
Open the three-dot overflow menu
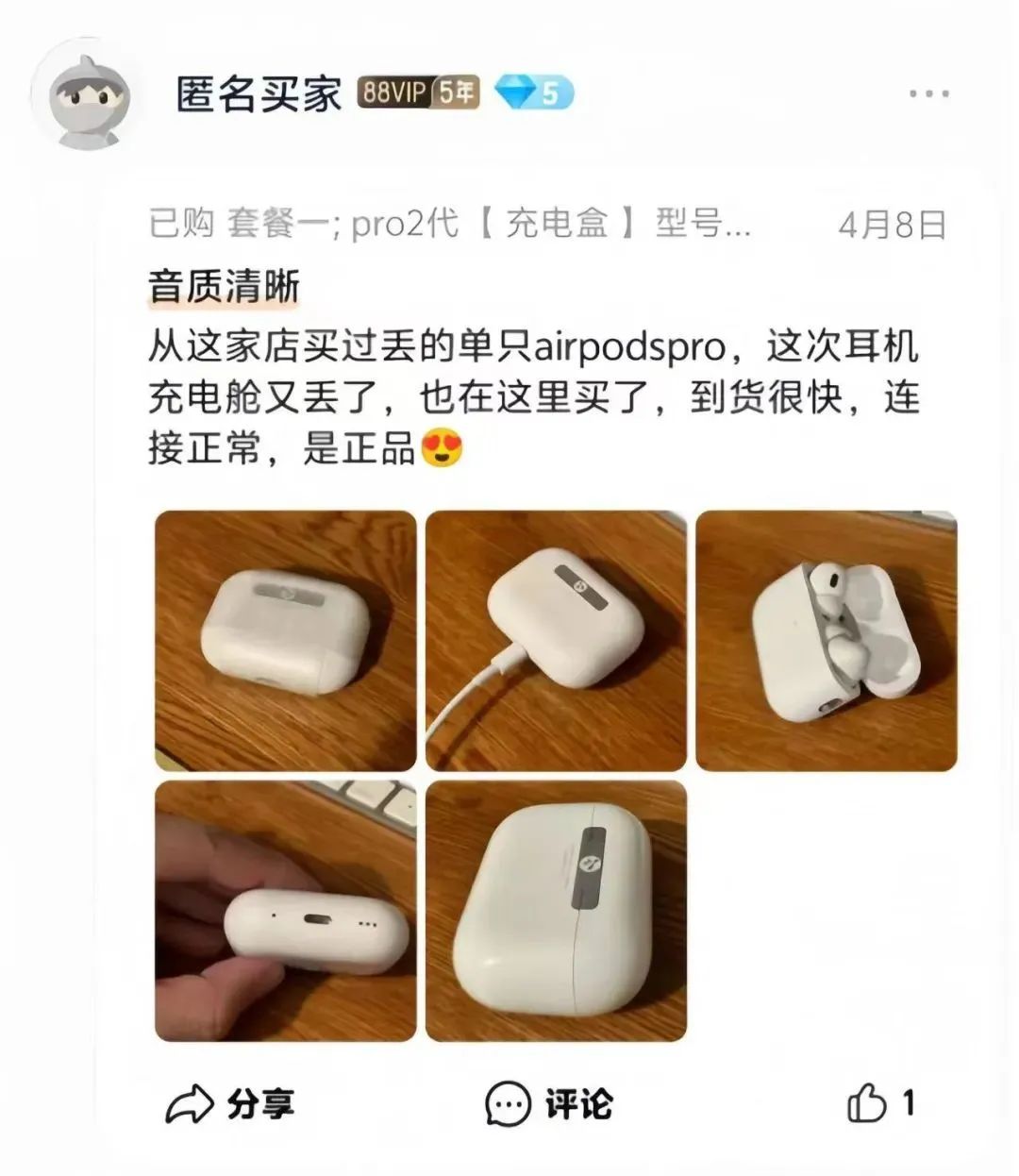(x=928, y=94)
